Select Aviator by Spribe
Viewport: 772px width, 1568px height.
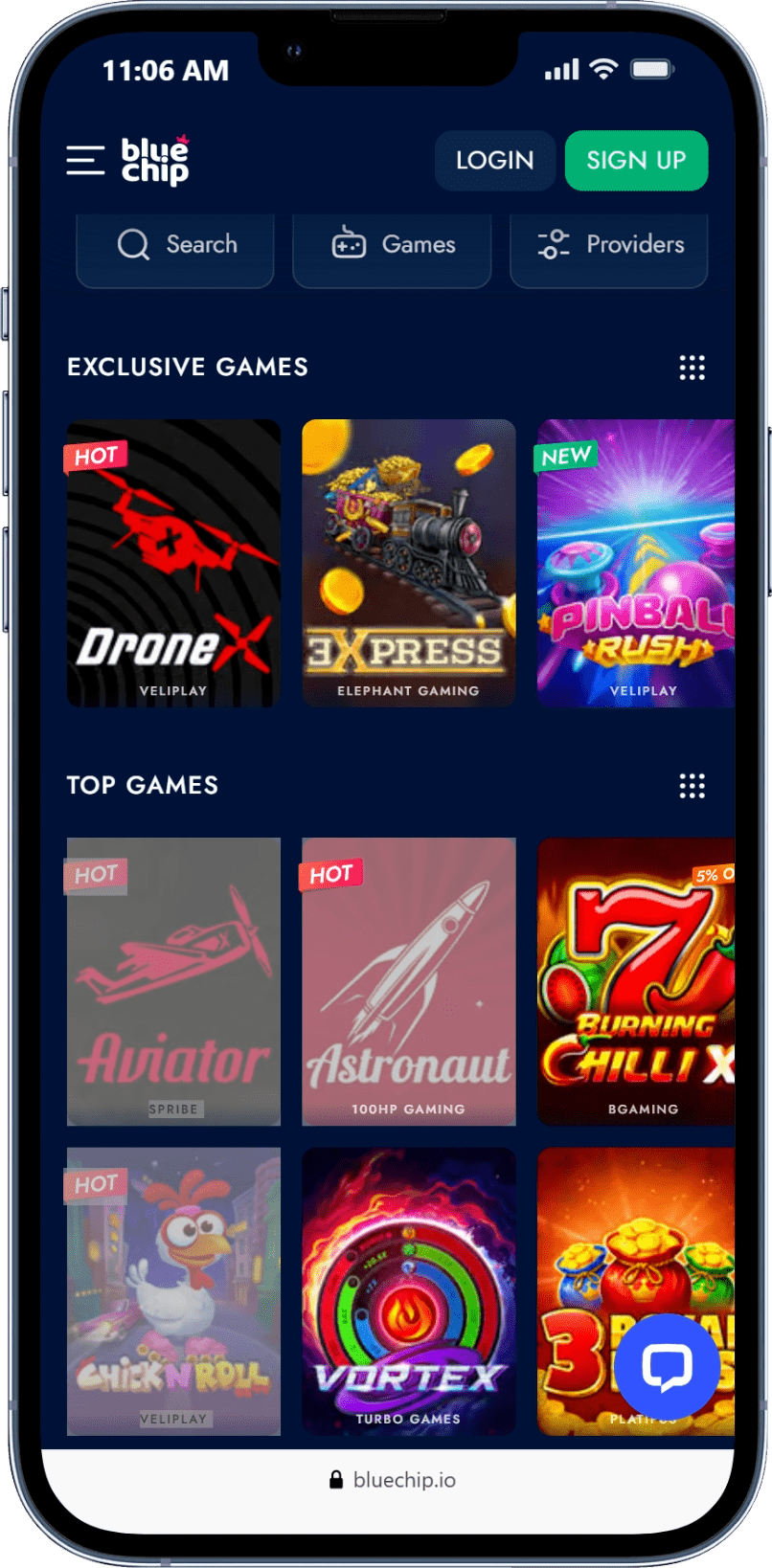(172, 981)
